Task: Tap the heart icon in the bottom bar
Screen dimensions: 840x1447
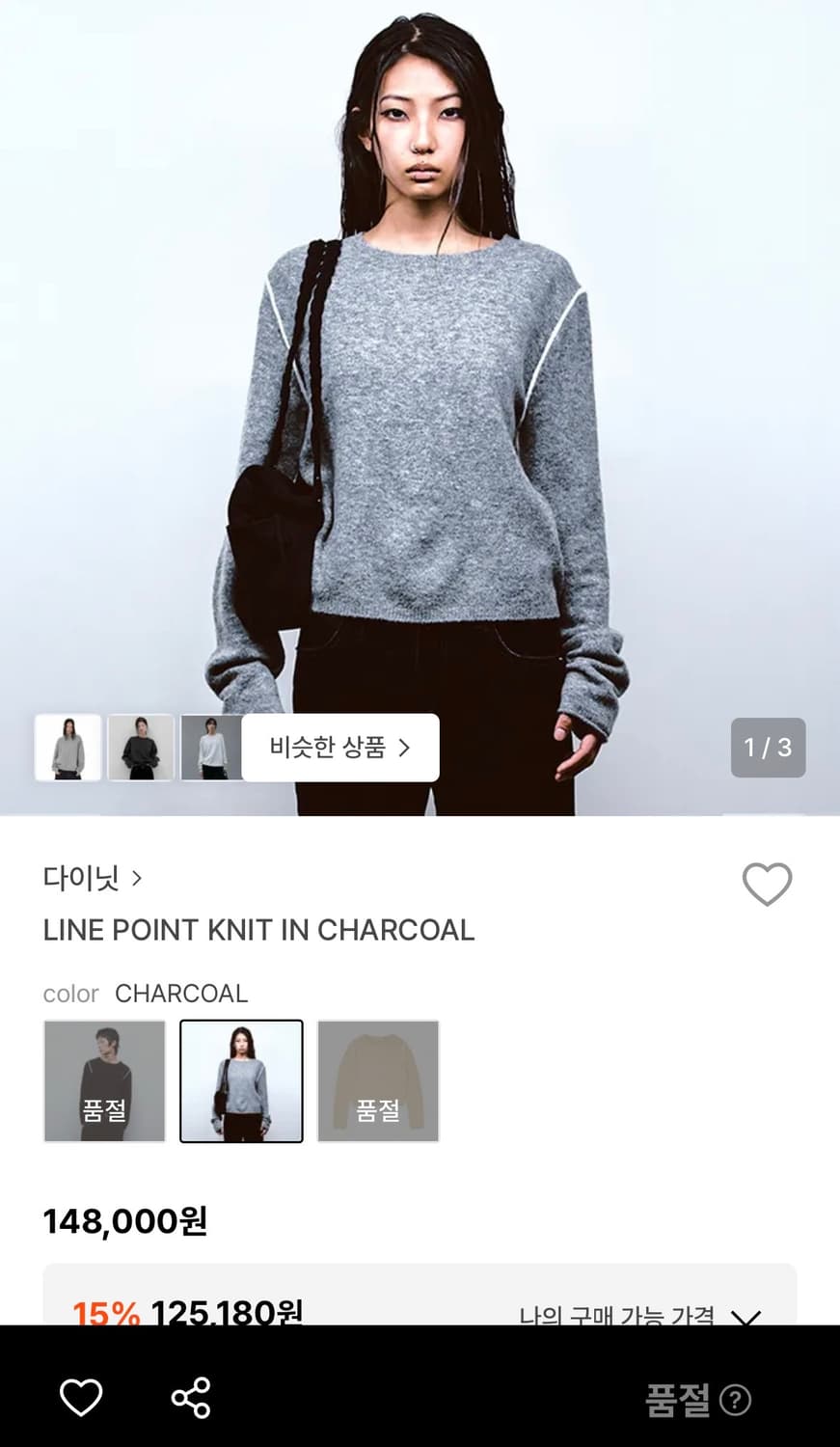Action: [x=83, y=1396]
